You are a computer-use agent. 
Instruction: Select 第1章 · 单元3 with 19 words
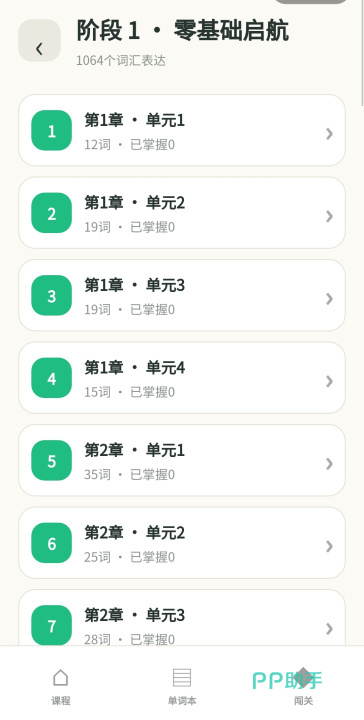(182, 295)
